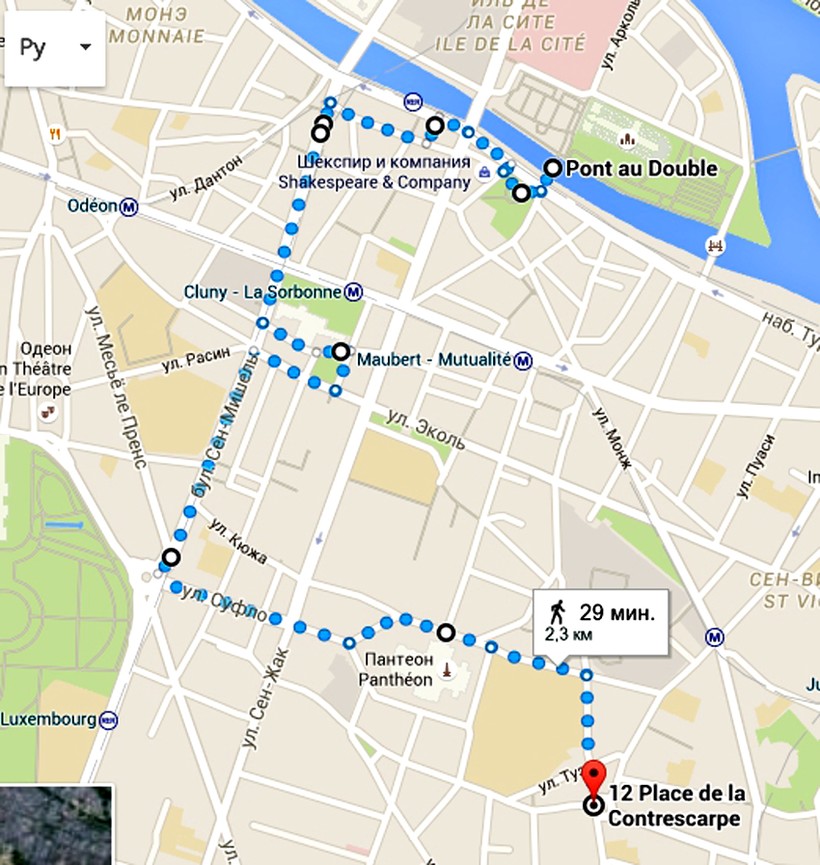Image resolution: width=820 pixels, height=865 pixels.
Task: Select the Pont au Double route start point
Action: [552, 168]
